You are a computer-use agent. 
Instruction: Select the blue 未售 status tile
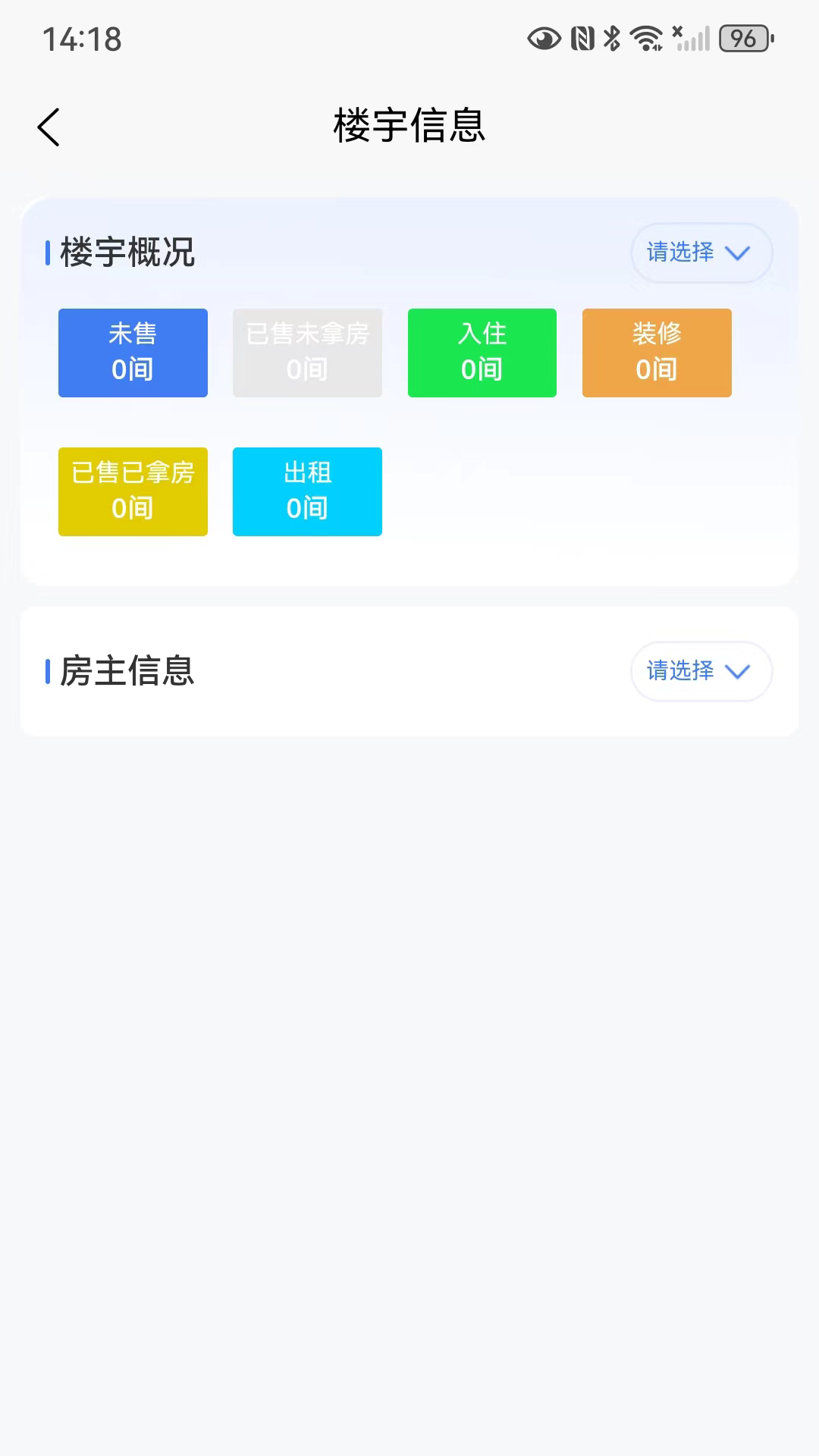point(133,353)
